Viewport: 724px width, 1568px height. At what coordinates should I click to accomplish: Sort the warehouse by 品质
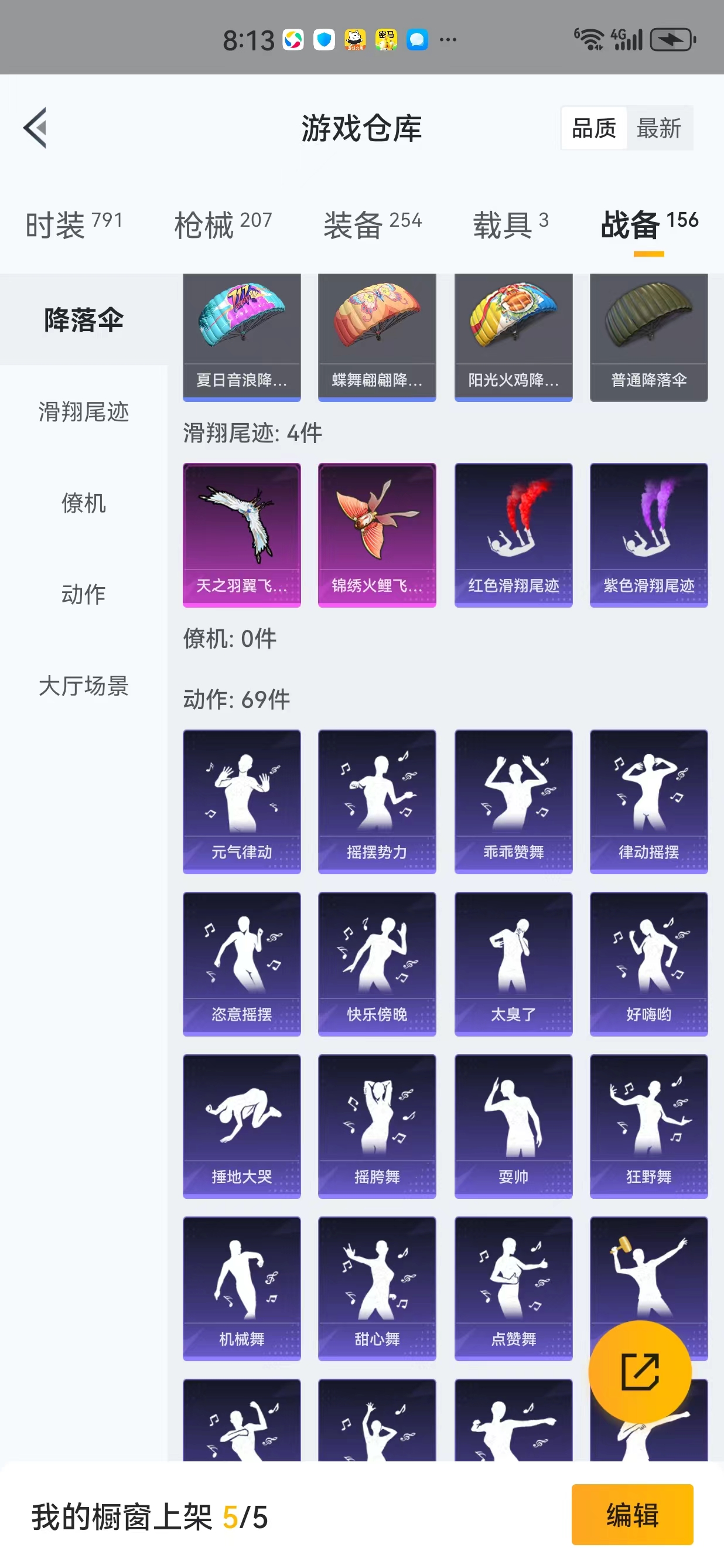(x=594, y=128)
